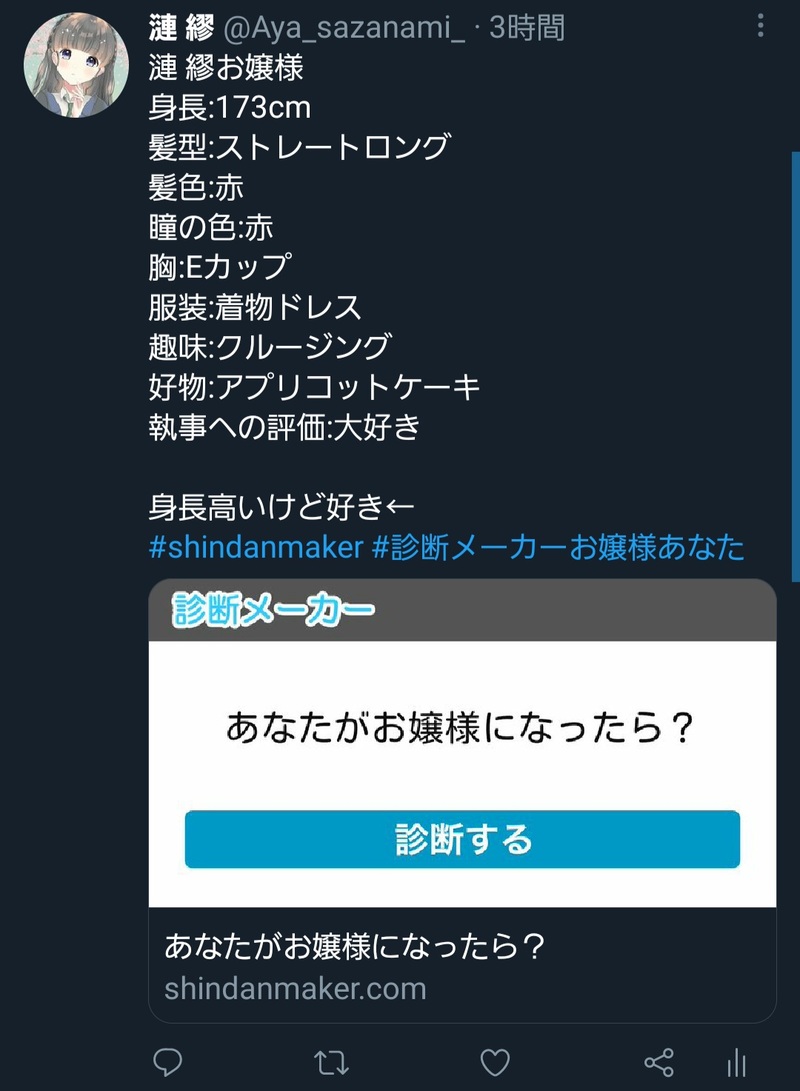
Task: Open 漣 繆's profile avatar
Action: [76, 66]
